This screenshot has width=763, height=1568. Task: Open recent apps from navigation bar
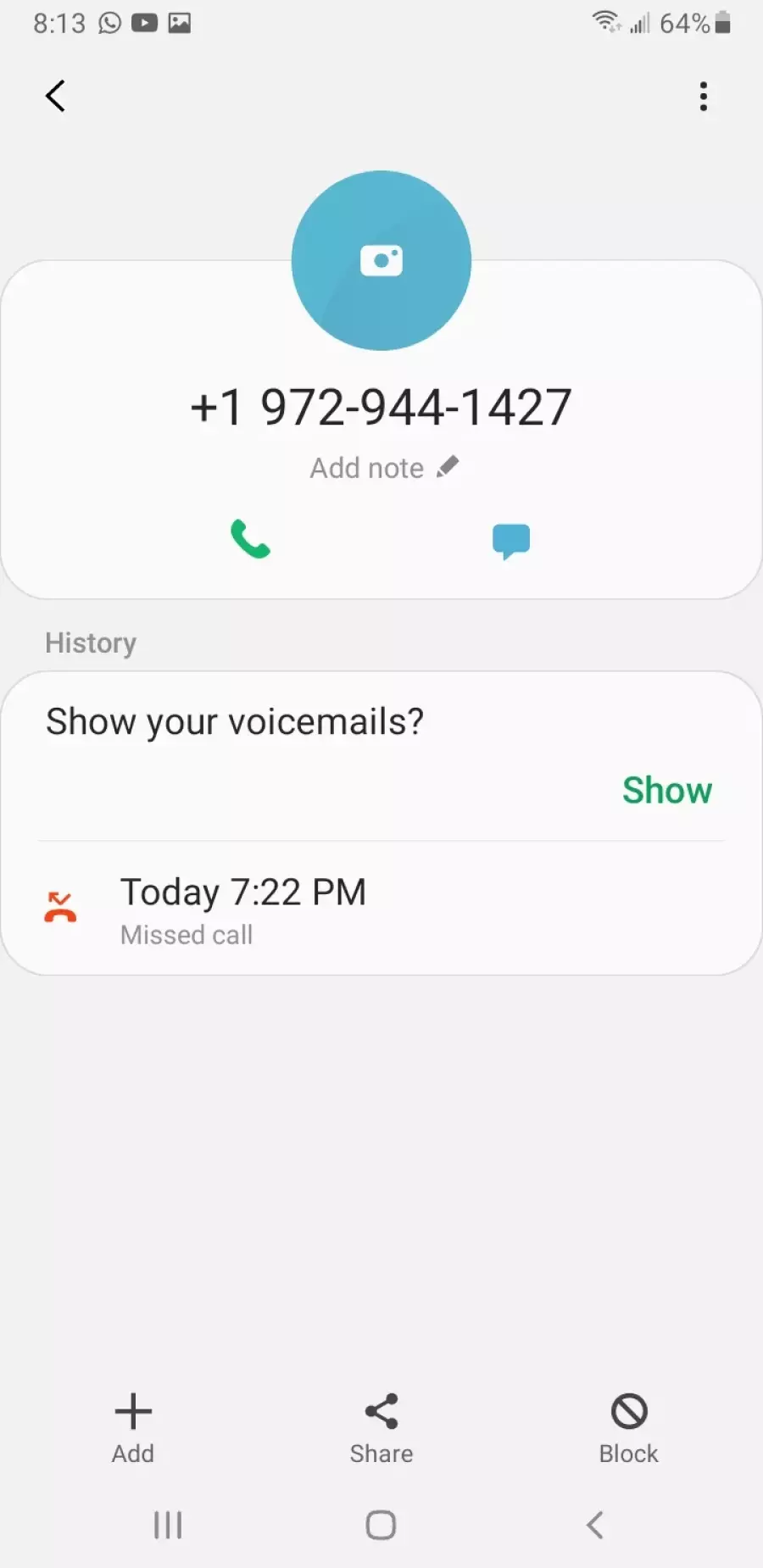[168, 1525]
